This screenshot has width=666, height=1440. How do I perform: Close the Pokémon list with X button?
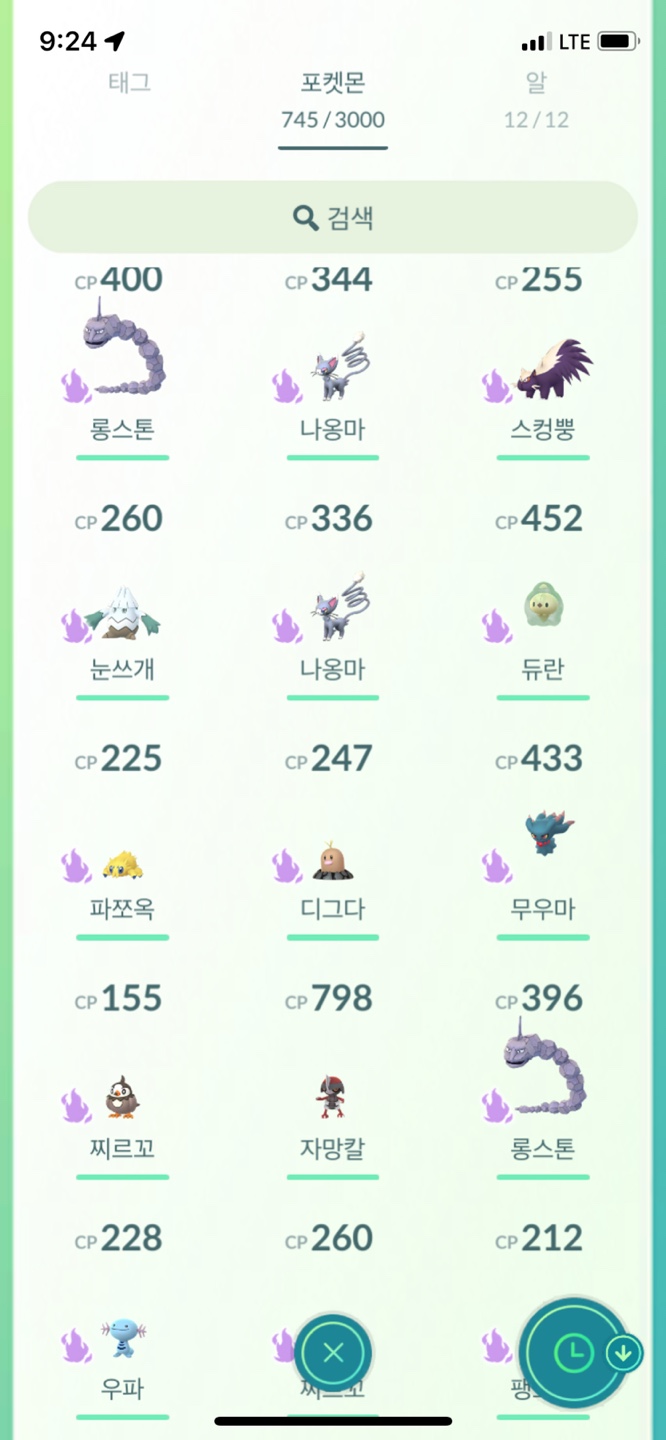click(333, 1353)
